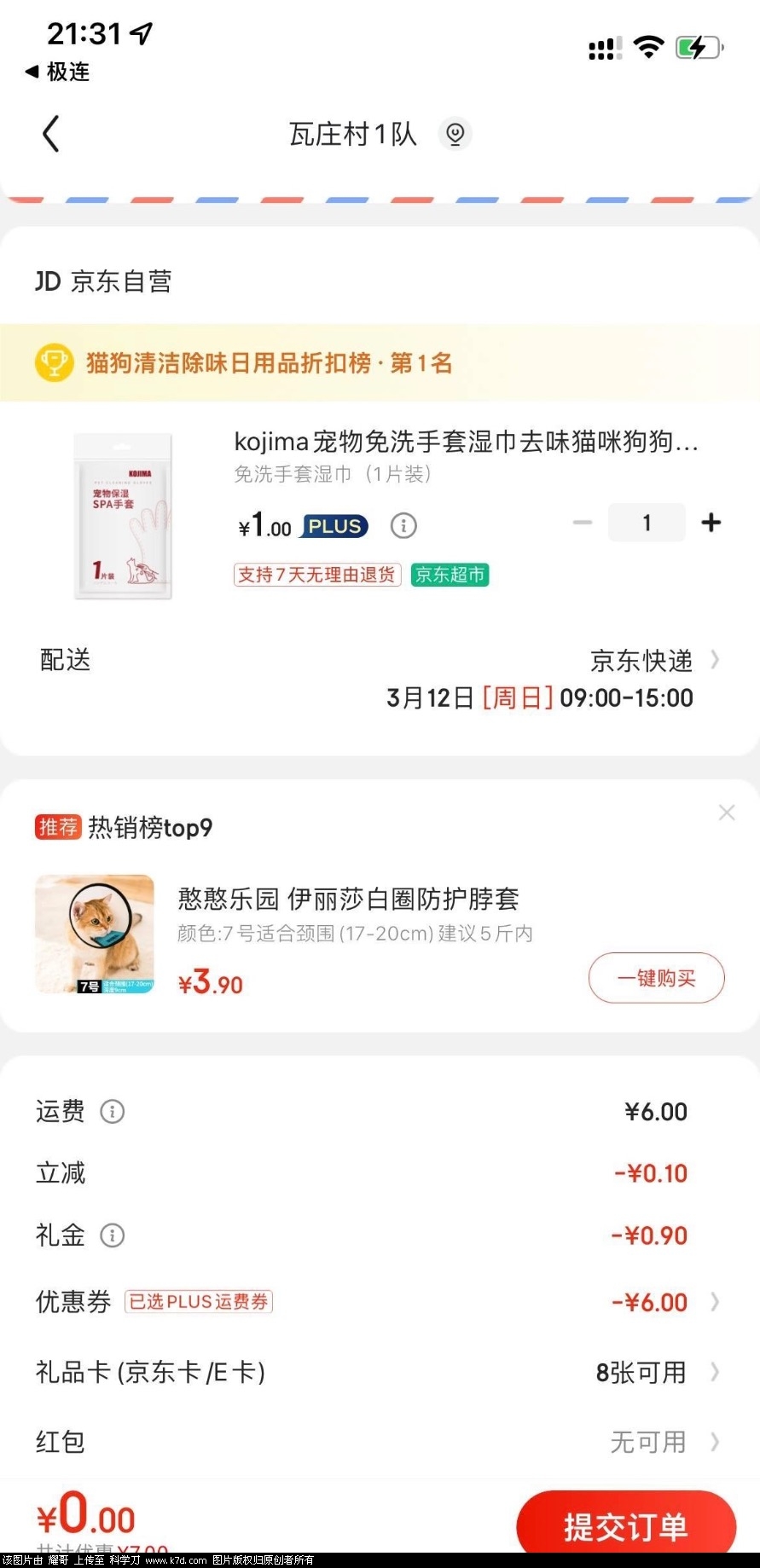
Task: Decrease the kojima wipes quantity
Action: [583, 523]
